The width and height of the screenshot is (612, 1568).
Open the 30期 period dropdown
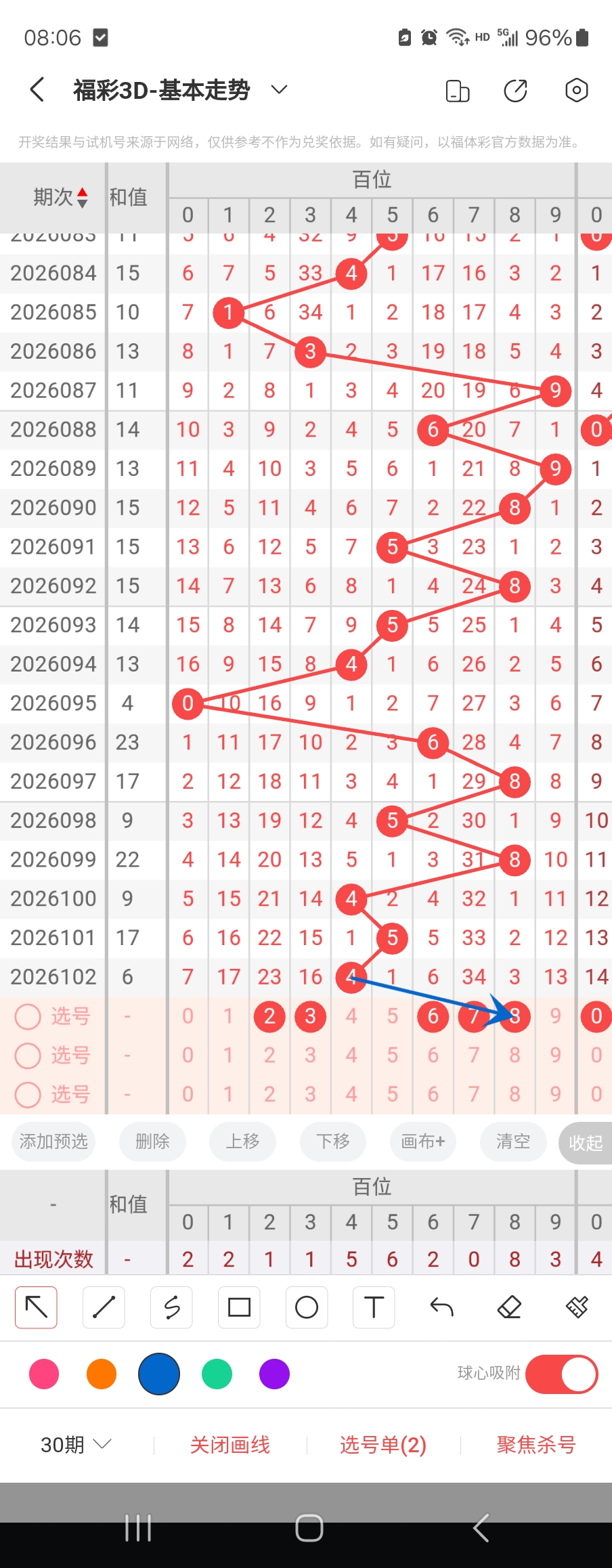click(x=75, y=1445)
